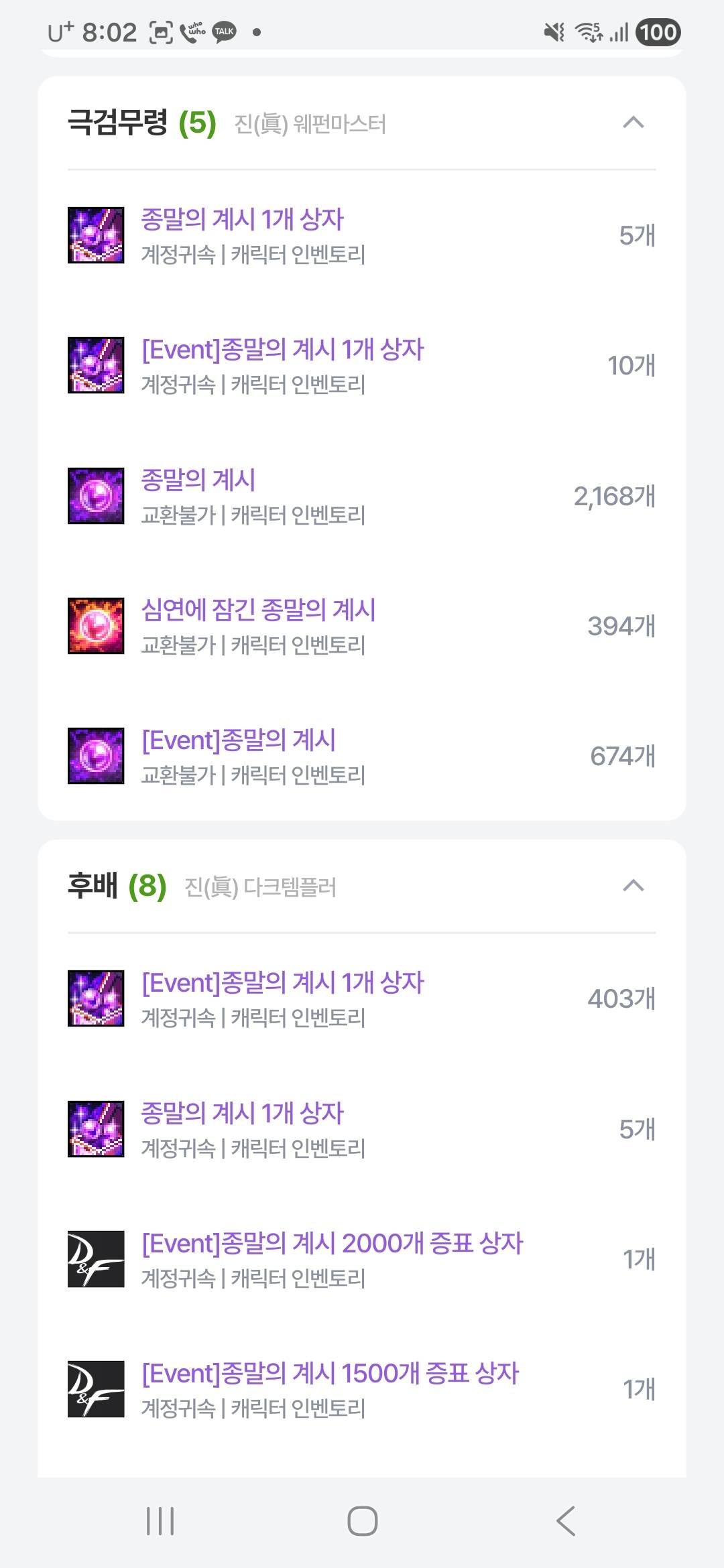Collapse the 극검무령 character section

click(633, 123)
